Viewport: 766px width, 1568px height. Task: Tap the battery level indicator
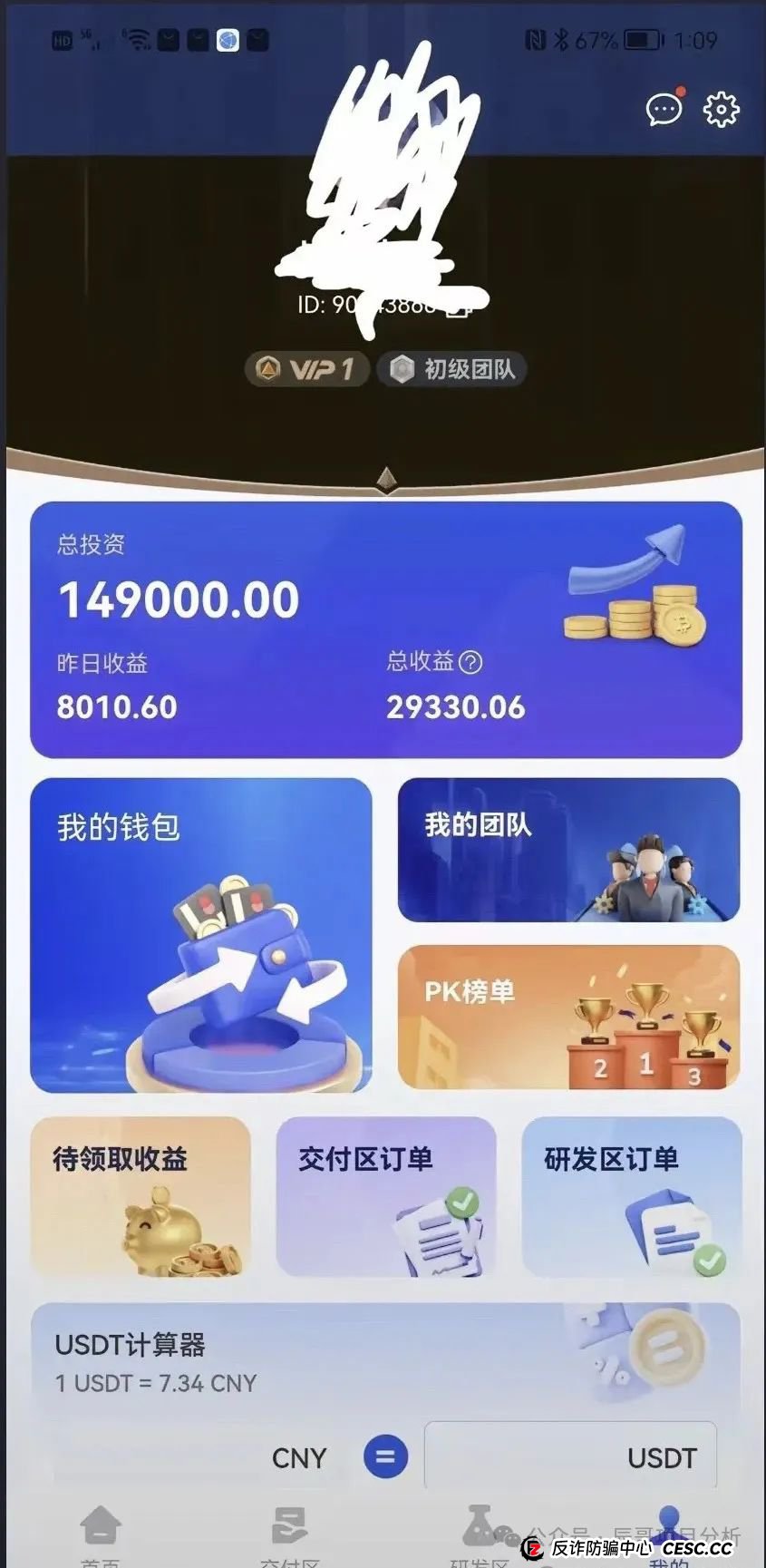click(x=644, y=39)
